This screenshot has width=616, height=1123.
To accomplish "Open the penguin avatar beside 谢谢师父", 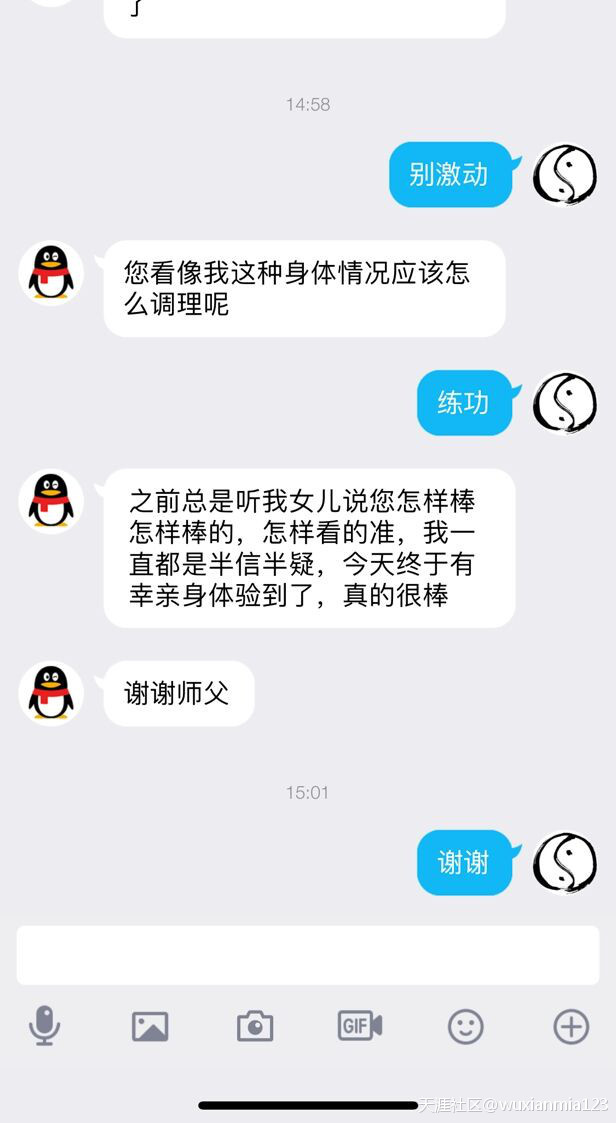I will pos(51,692).
